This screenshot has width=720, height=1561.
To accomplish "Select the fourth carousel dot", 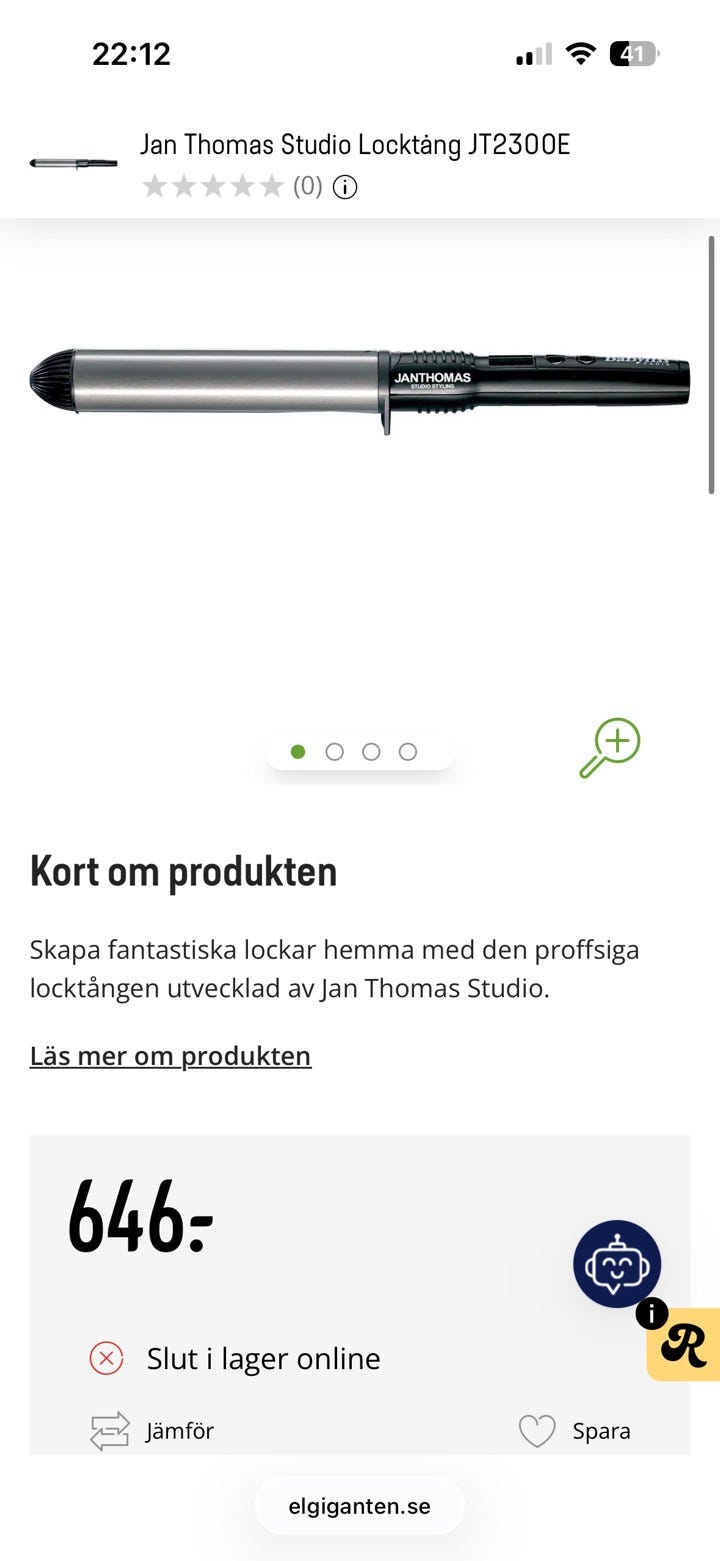I will tap(408, 751).
